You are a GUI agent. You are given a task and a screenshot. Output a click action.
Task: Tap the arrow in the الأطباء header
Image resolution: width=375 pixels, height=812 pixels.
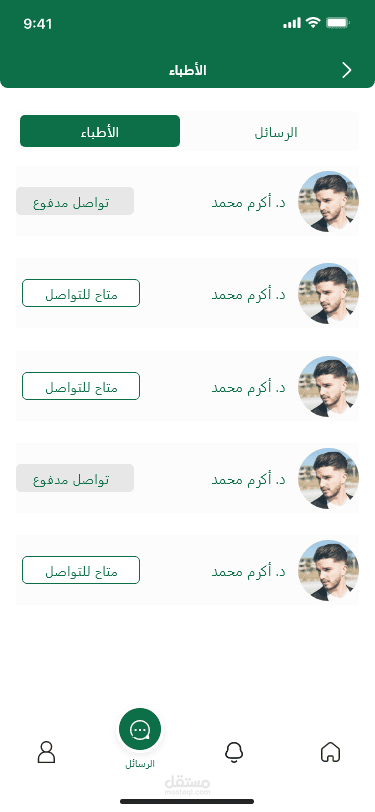click(x=347, y=70)
